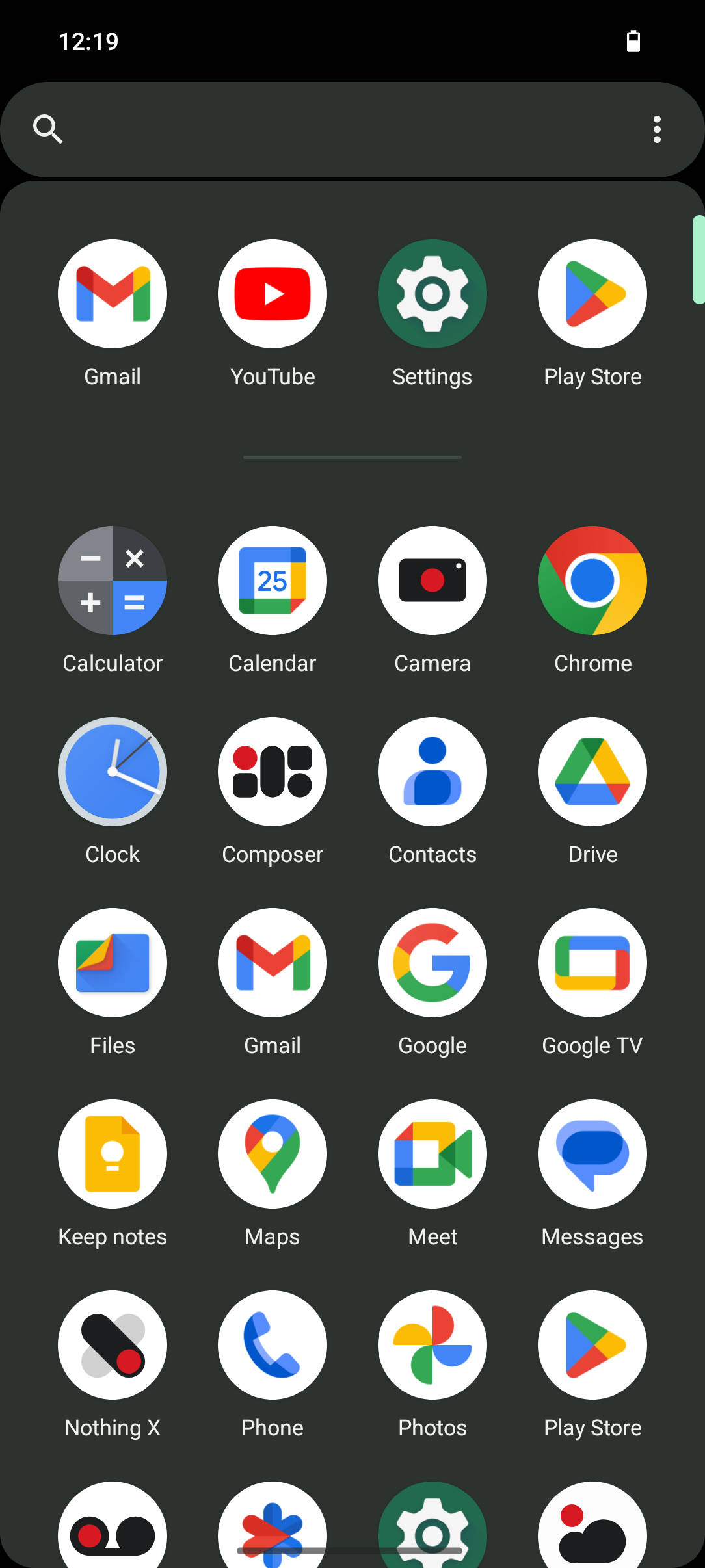This screenshot has width=705, height=1568.
Task: Tap the search magnifier icon
Action: tap(48, 129)
